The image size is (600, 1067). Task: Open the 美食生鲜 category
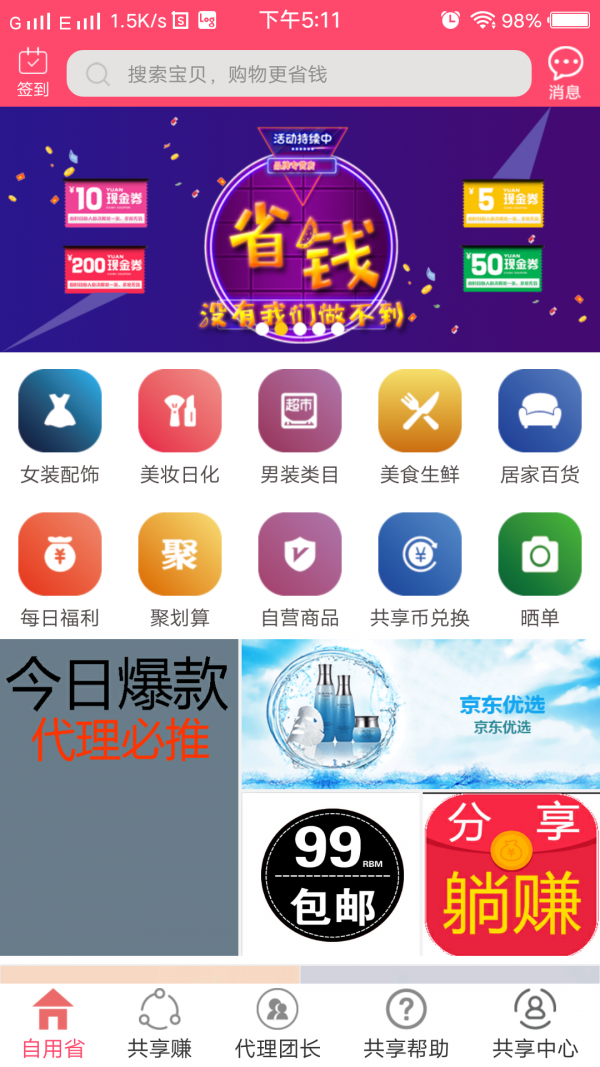(x=420, y=426)
